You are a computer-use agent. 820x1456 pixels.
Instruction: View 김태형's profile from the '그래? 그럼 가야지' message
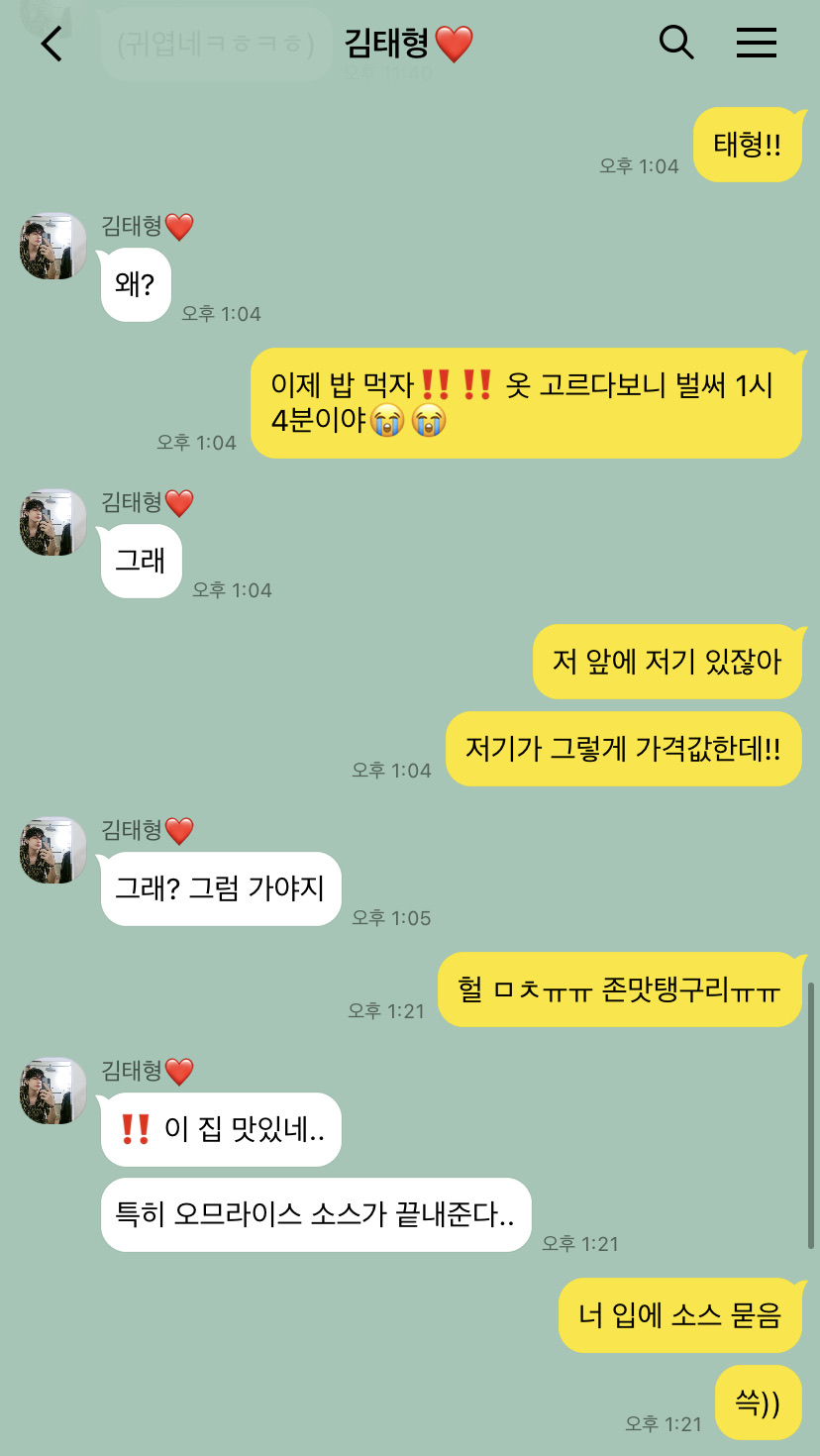(x=53, y=850)
